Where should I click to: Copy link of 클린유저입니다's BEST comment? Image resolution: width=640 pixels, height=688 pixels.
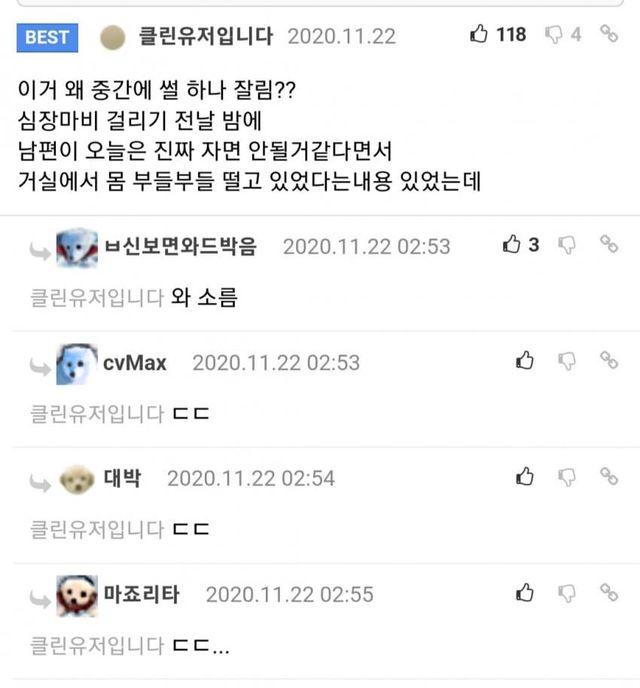pyautogui.click(x=608, y=35)
